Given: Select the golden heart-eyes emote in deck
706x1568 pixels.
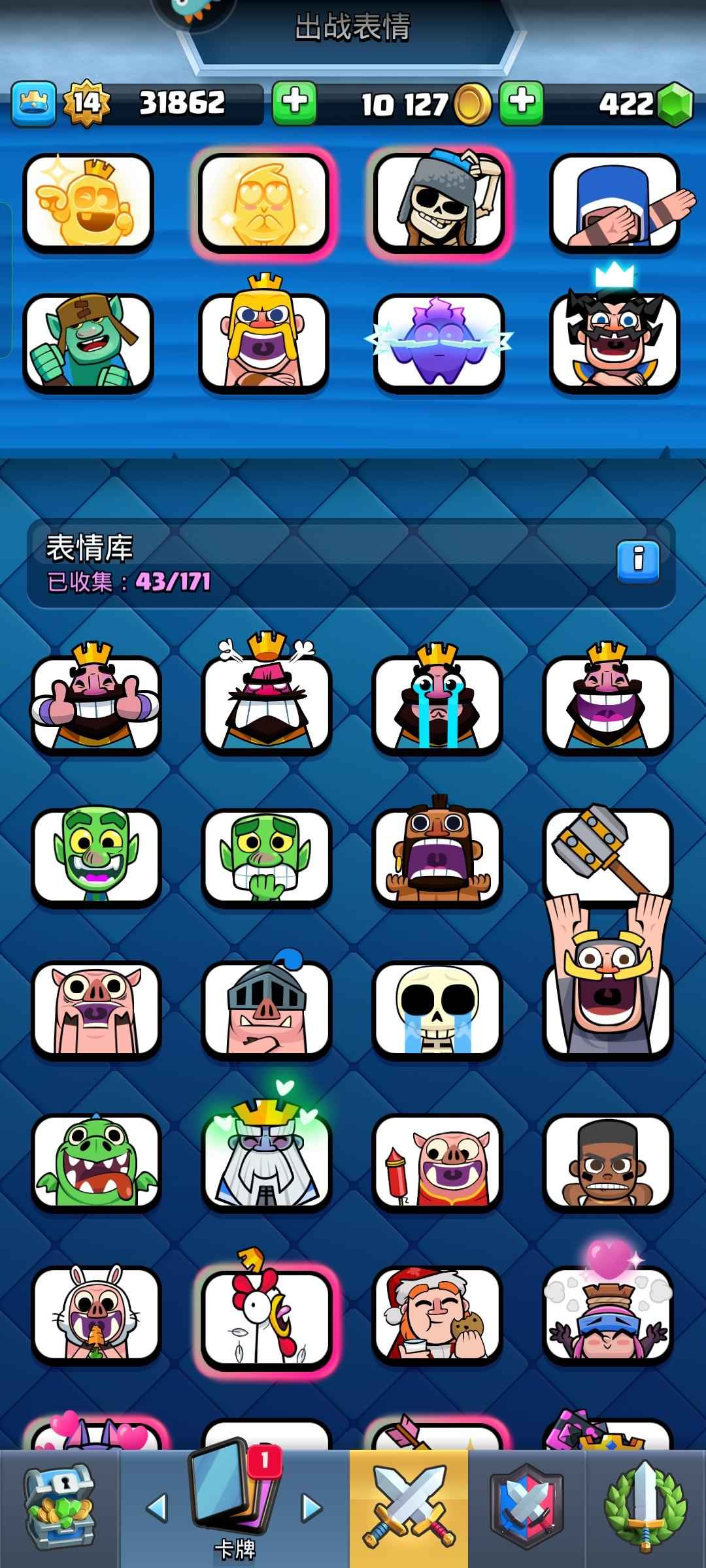Looking at the screenshot, I should click(x=263, y=203).
